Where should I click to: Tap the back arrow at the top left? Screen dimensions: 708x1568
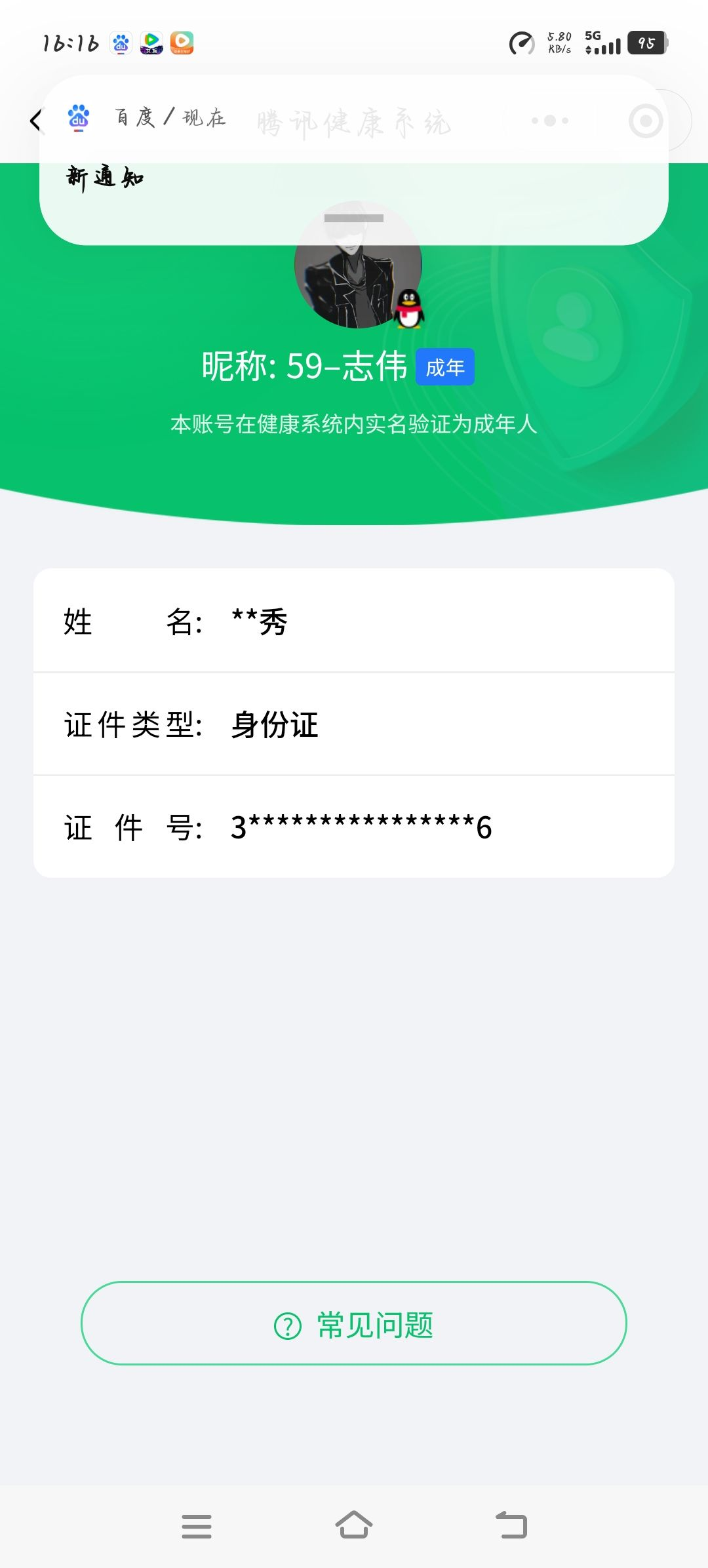click(34, 120)
